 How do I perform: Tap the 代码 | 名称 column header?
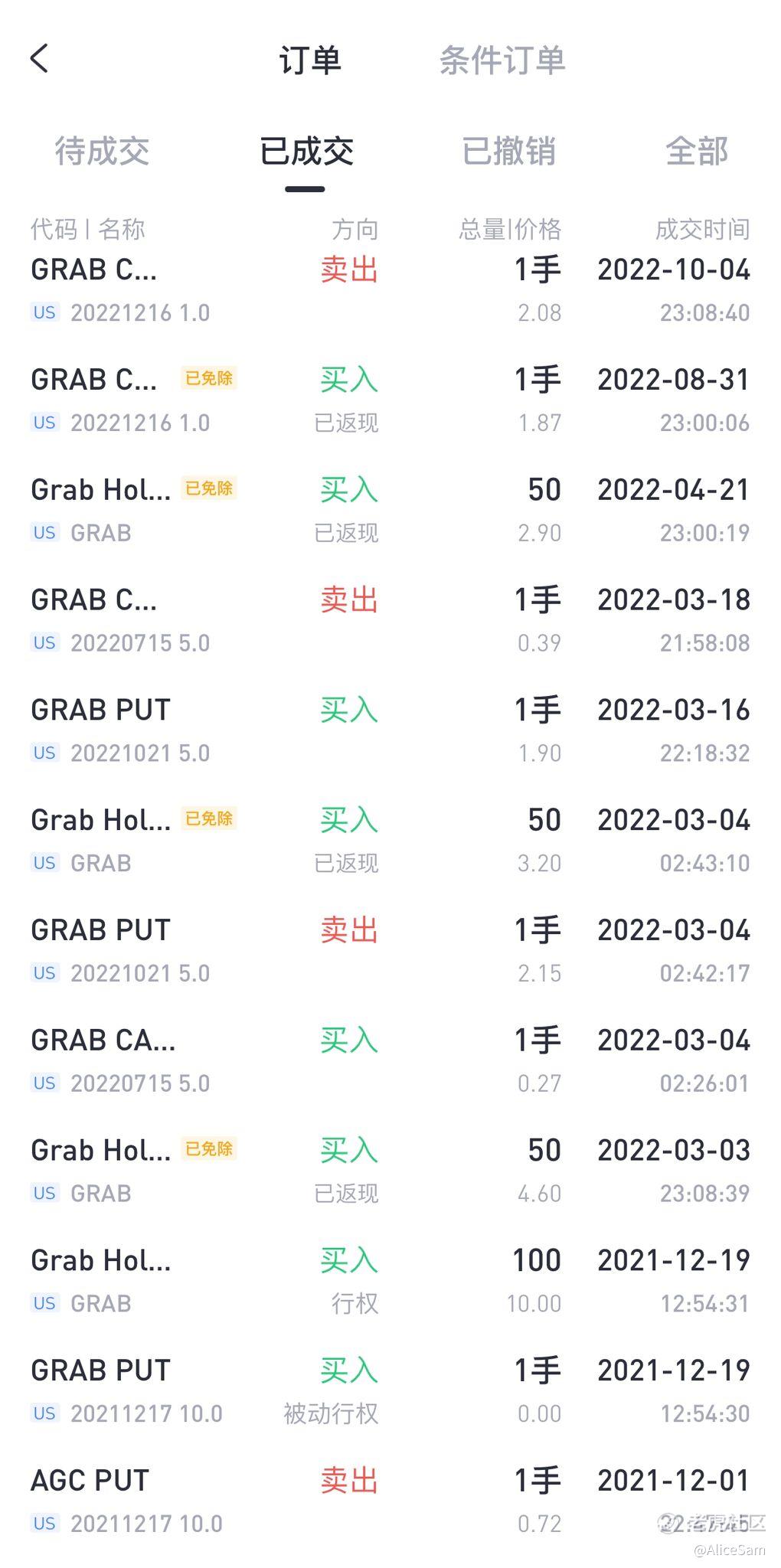coord(87,228)
